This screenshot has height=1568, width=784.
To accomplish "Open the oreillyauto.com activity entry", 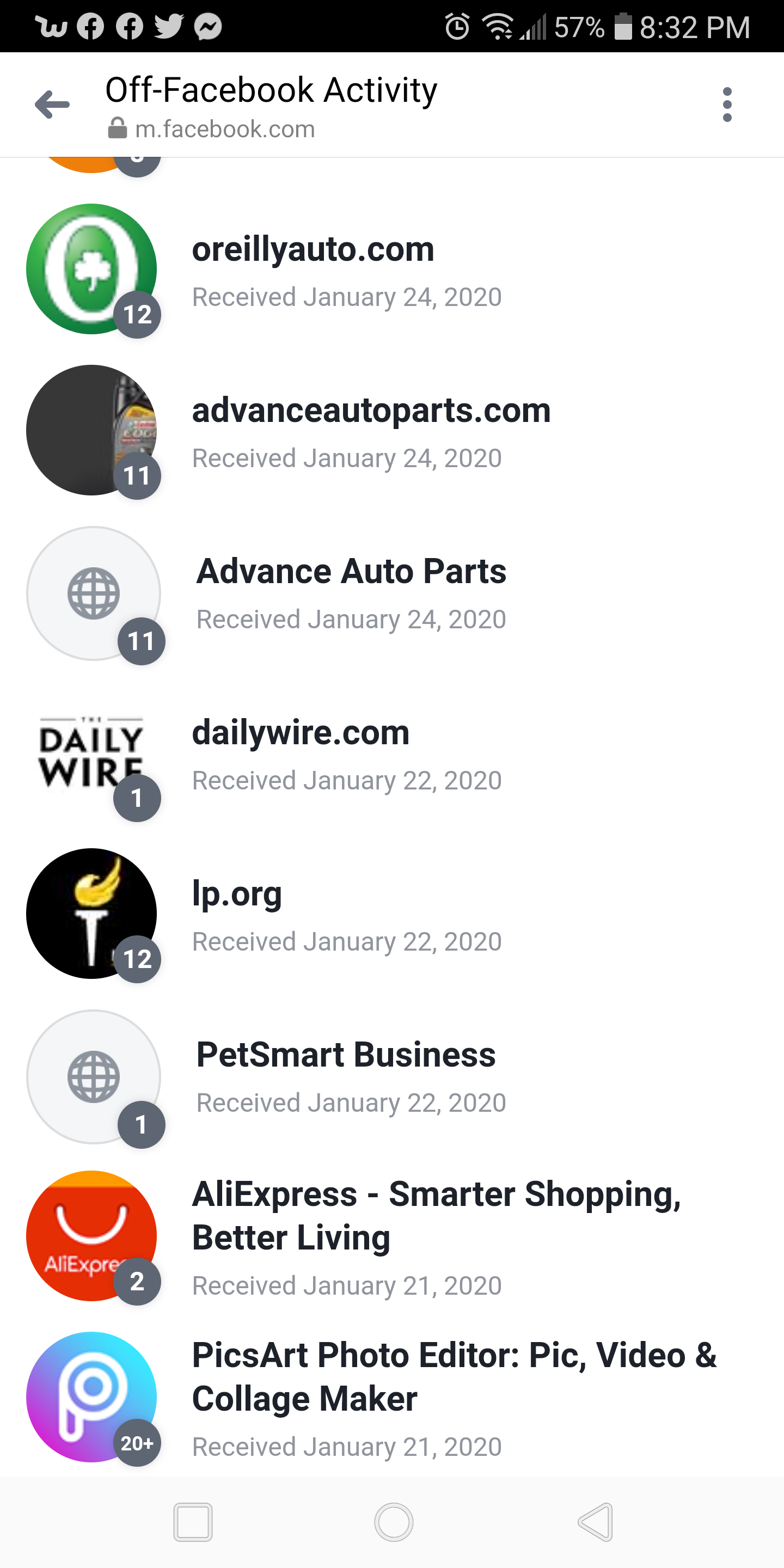I will [x=392, y=269].
